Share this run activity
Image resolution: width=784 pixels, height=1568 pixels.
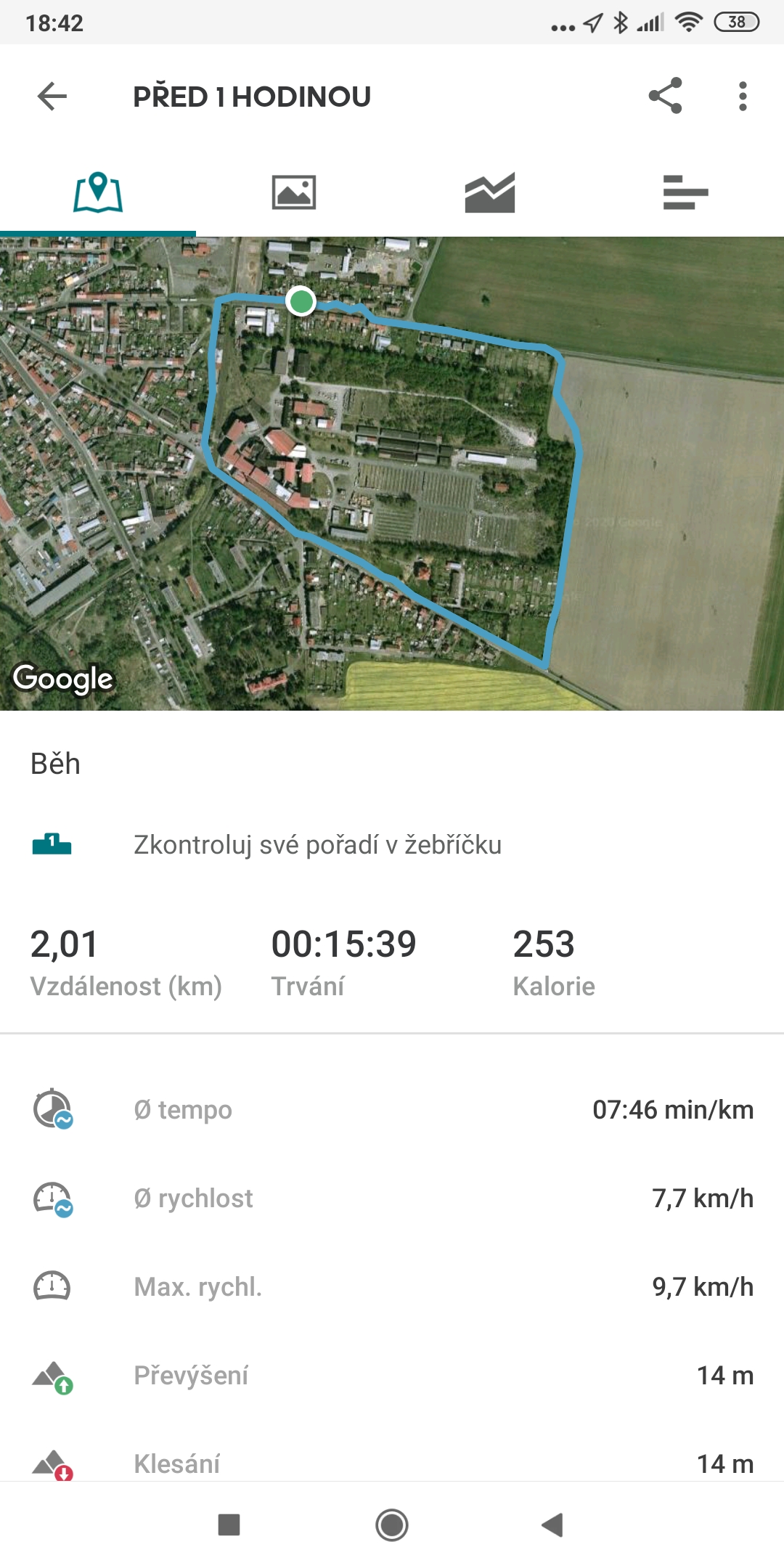(666, 96)
